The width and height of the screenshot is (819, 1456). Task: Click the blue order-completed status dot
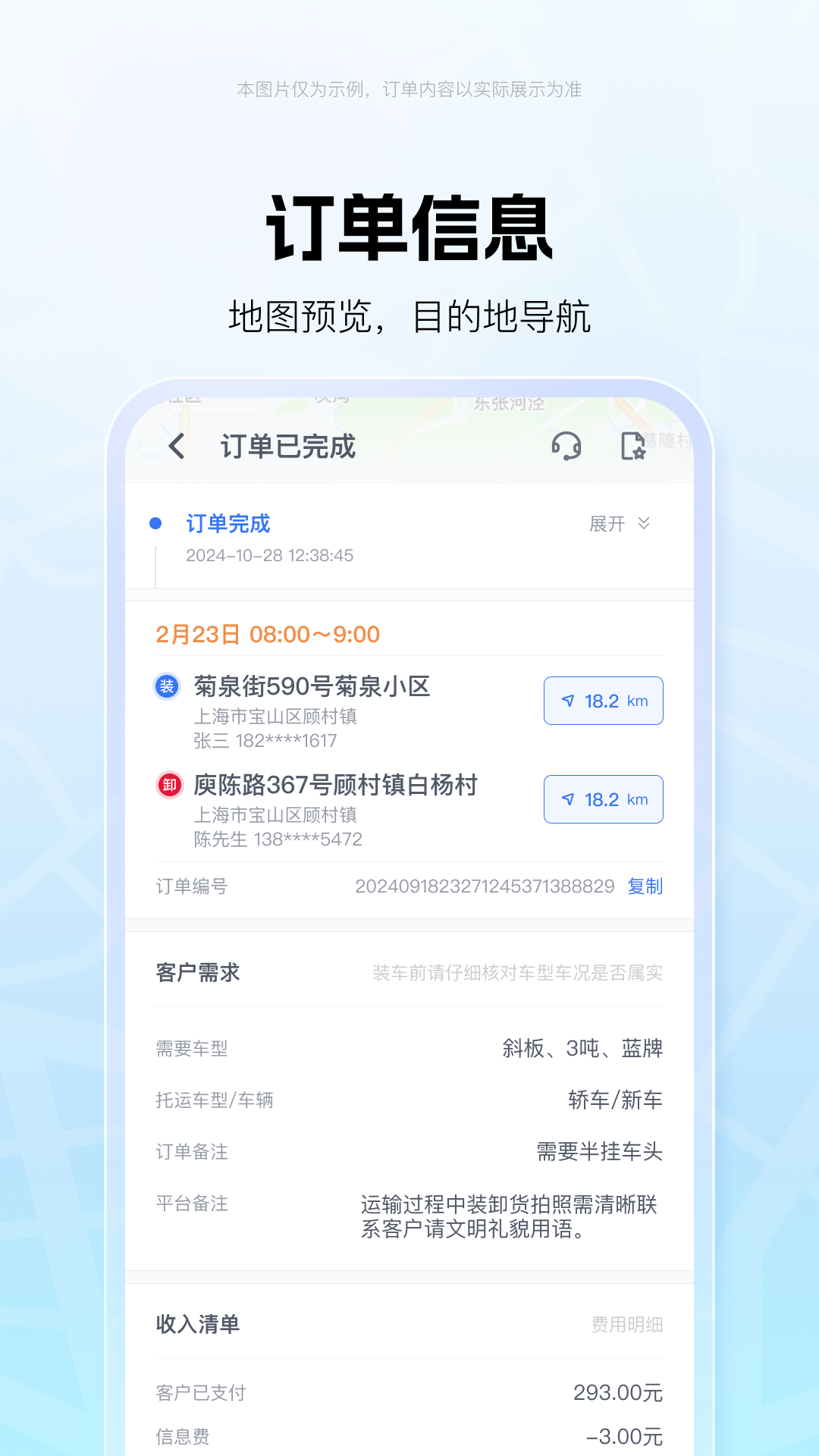pos(155,523)
